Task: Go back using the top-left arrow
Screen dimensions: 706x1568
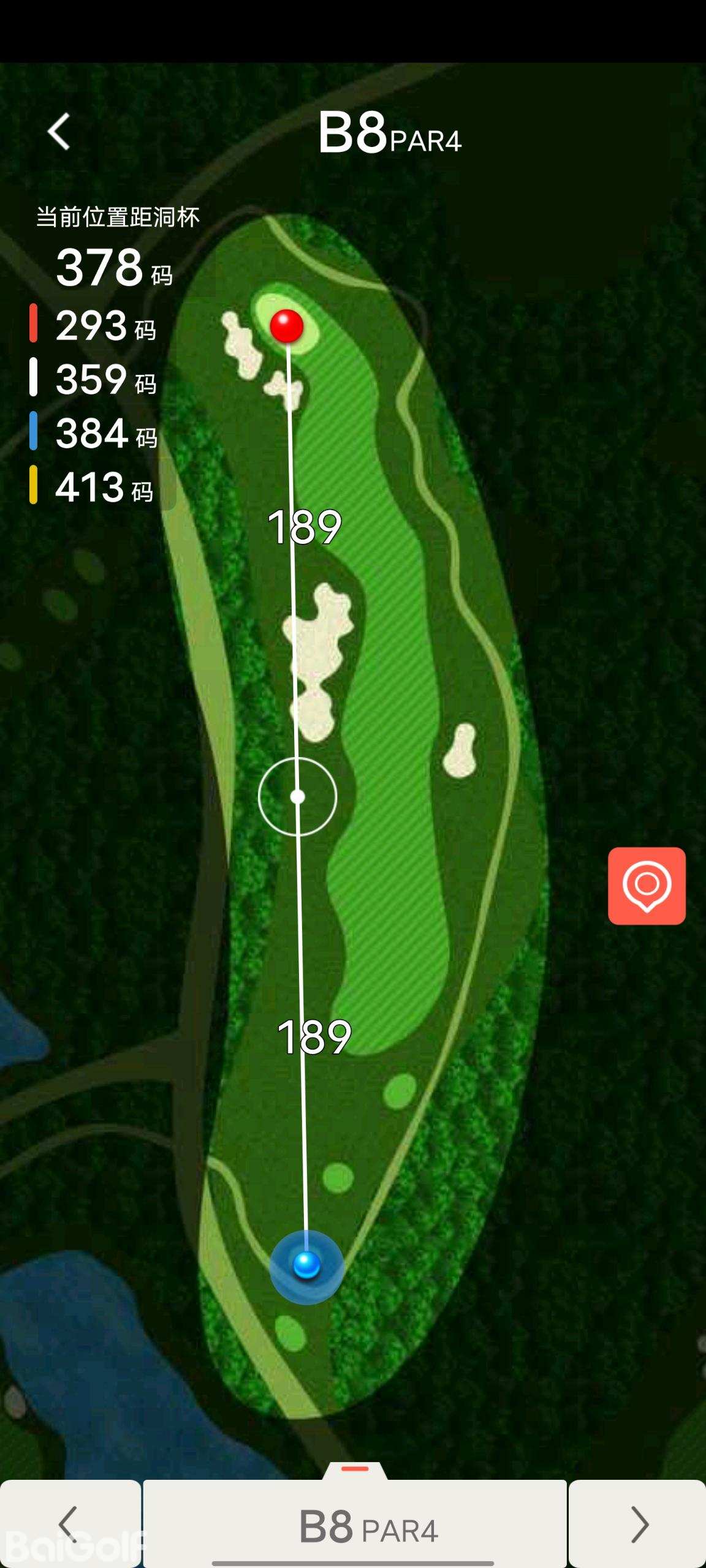Action: pyautogui.click(x=59, y=131)
